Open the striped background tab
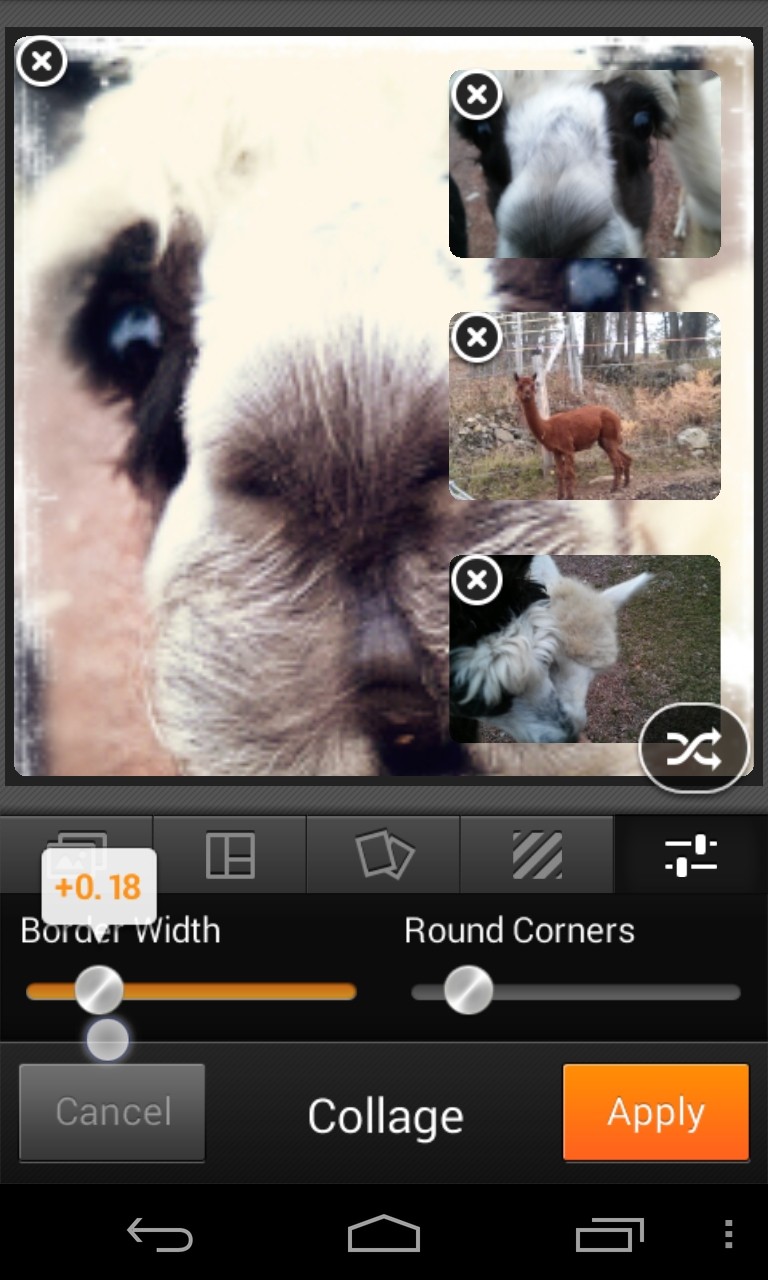The height and width of the screenshot is (1280, 768). coord(537,856)
